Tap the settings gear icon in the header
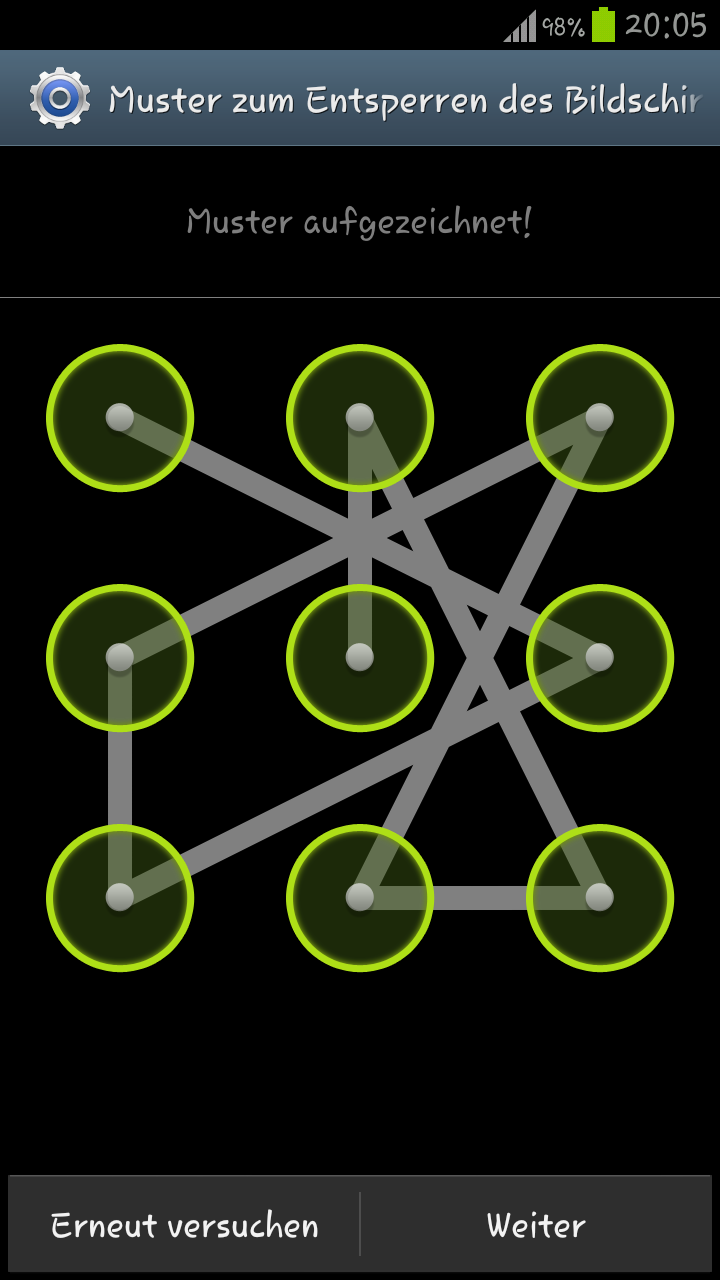Screen dimensions: 720x1280 tap(60, 98)
